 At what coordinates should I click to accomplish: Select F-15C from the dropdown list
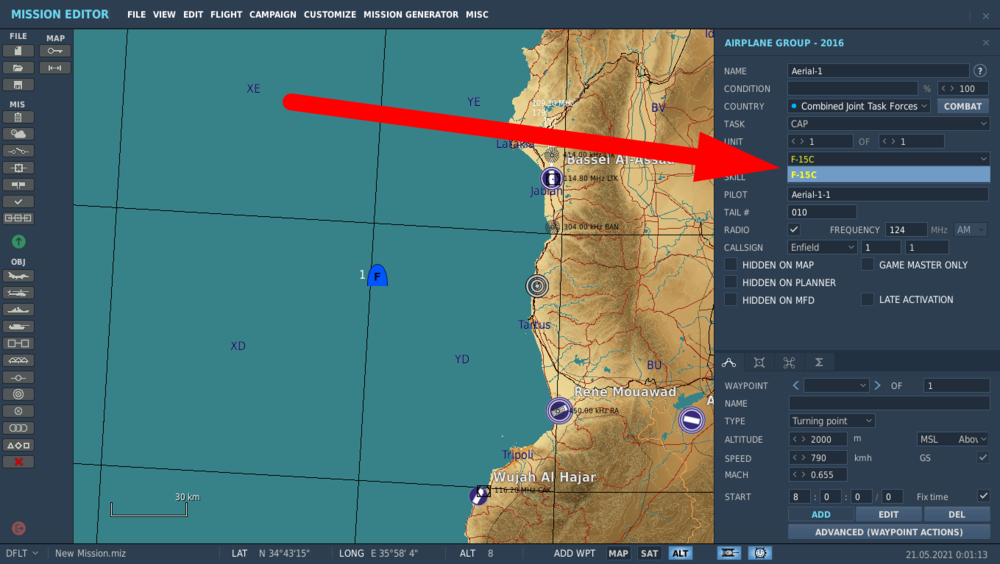pyautogui.click(x=888, y=175)
